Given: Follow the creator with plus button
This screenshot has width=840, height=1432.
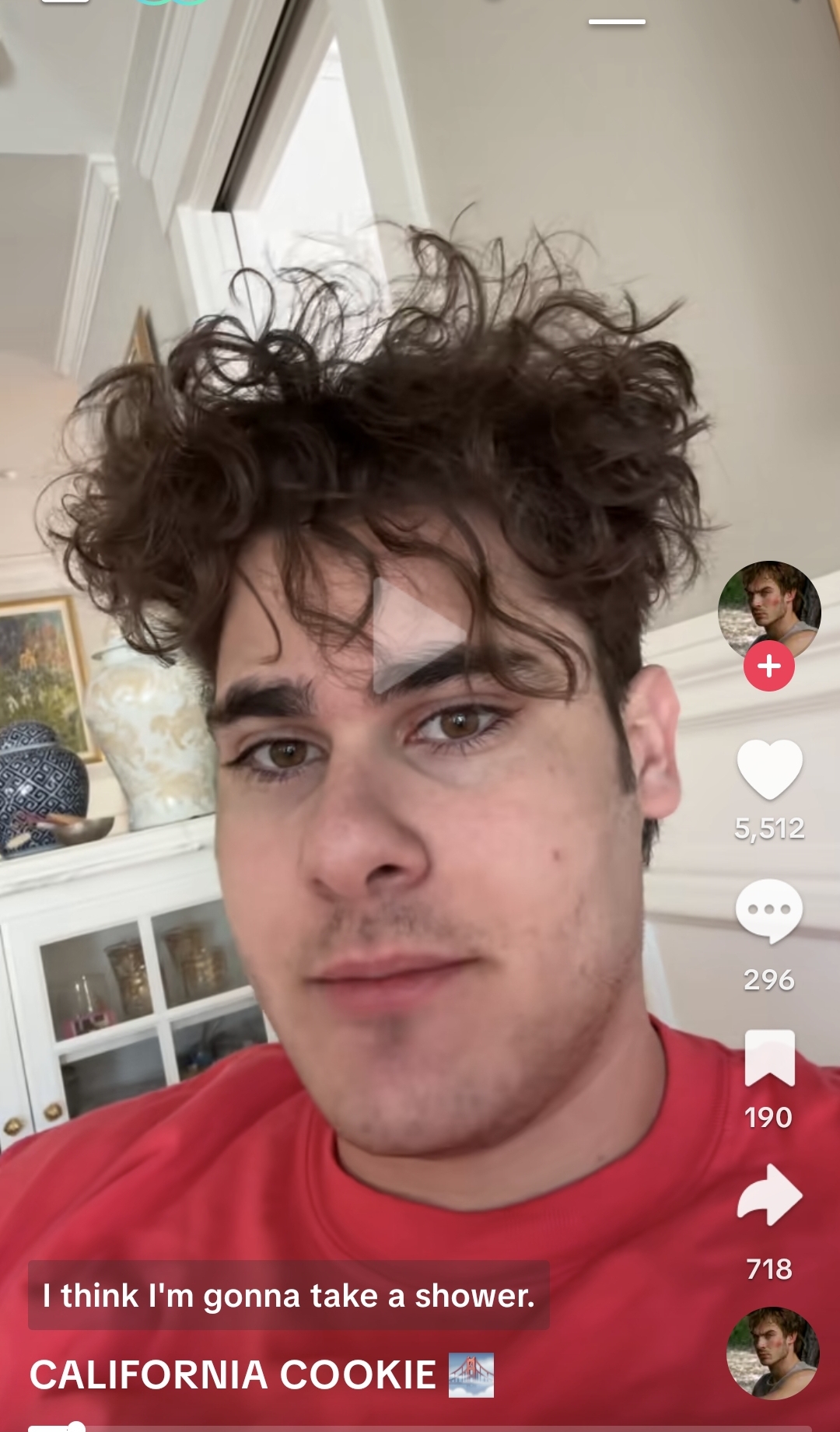Looking at the screenshot, I should (x=769, y=666).
